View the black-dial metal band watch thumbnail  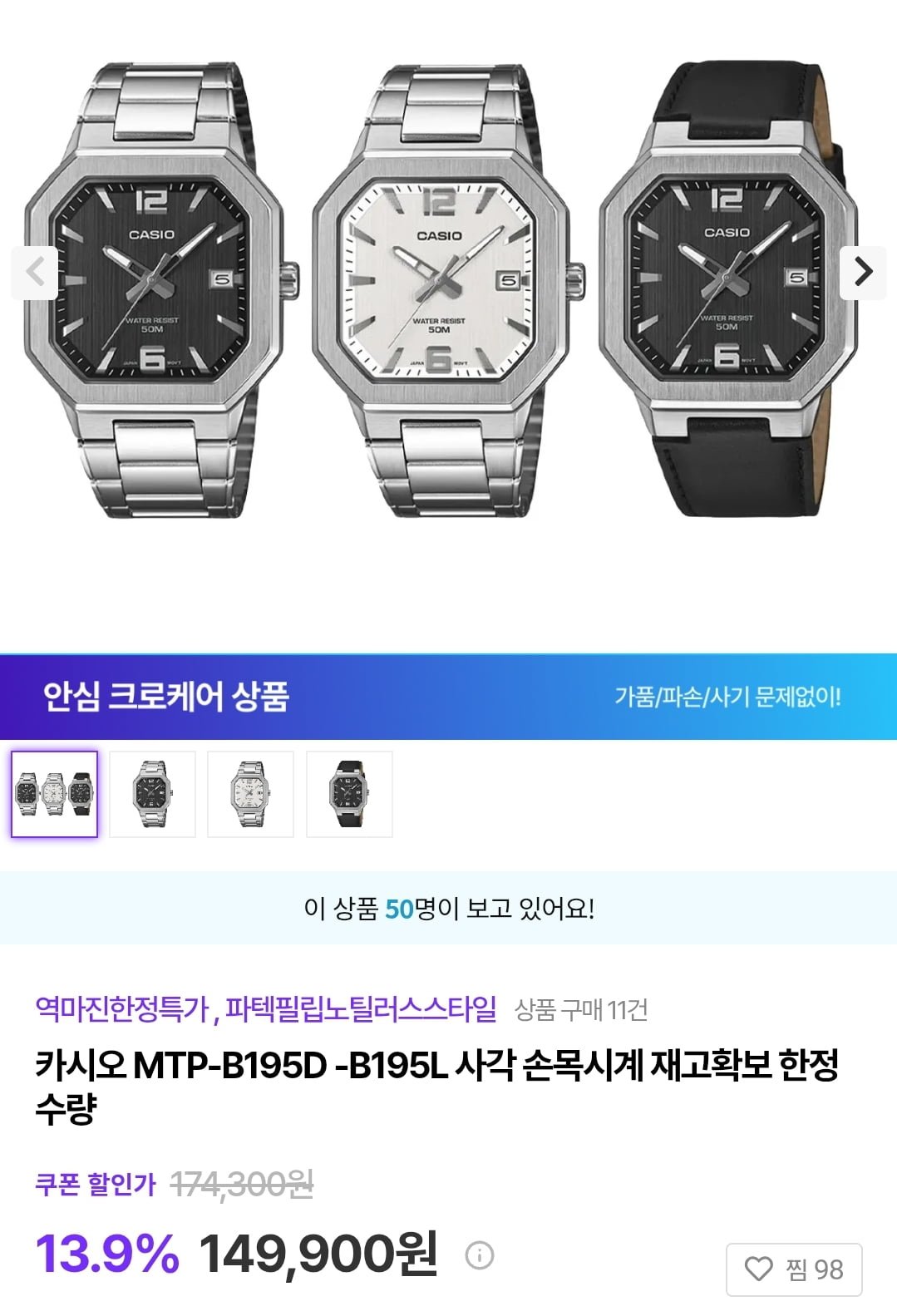point(153,794)
